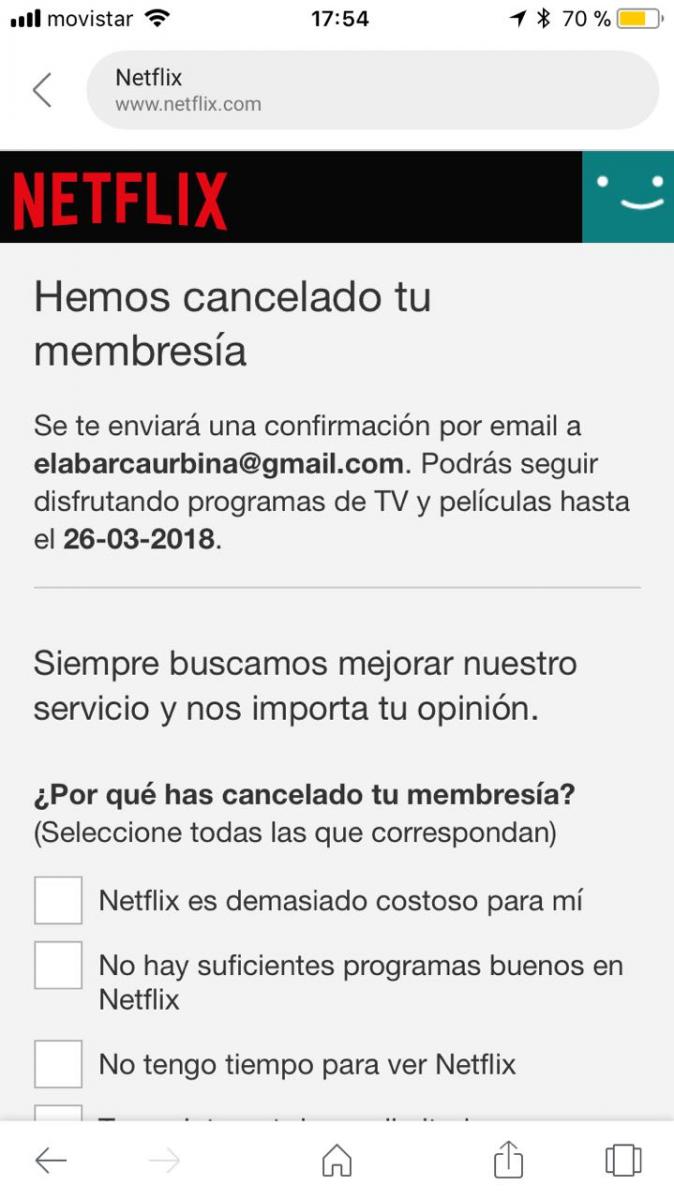The image size is (674, 1200).
Task: Share this page via share icon
Action: click(x=508, y=1160)
